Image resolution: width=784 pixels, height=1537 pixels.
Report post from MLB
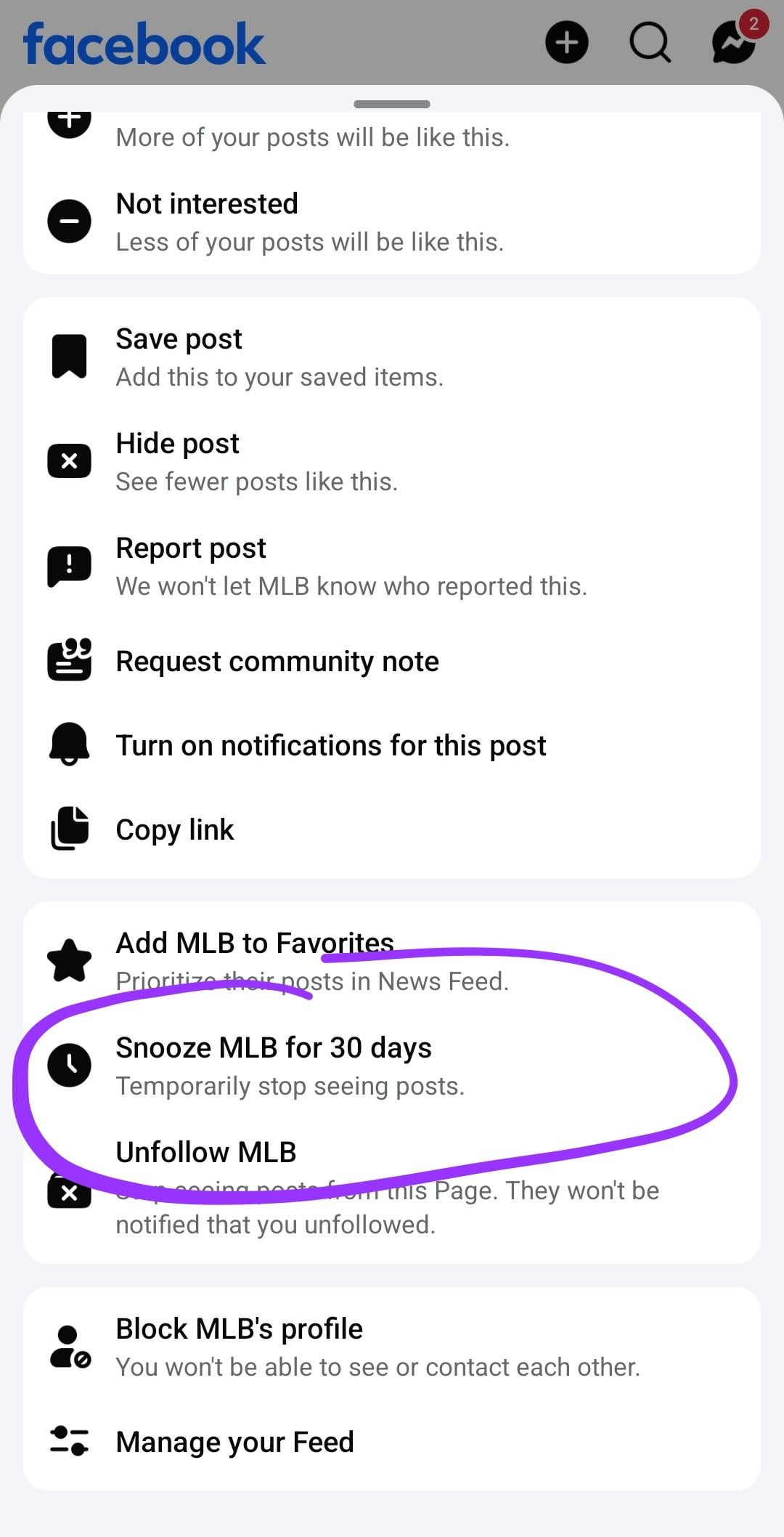[x=351, y=566]
